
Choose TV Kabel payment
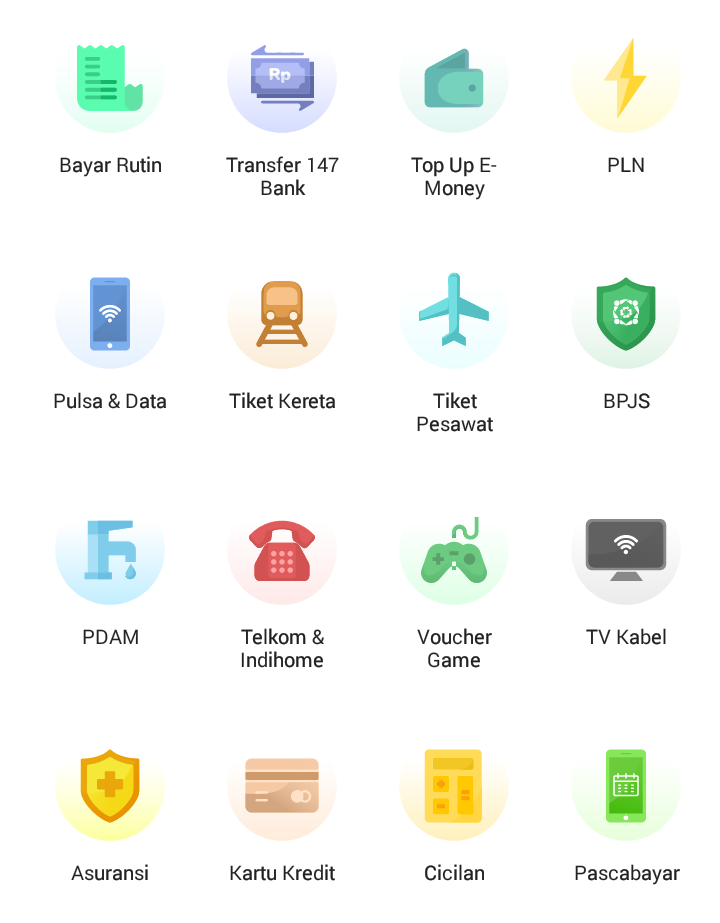626,550
